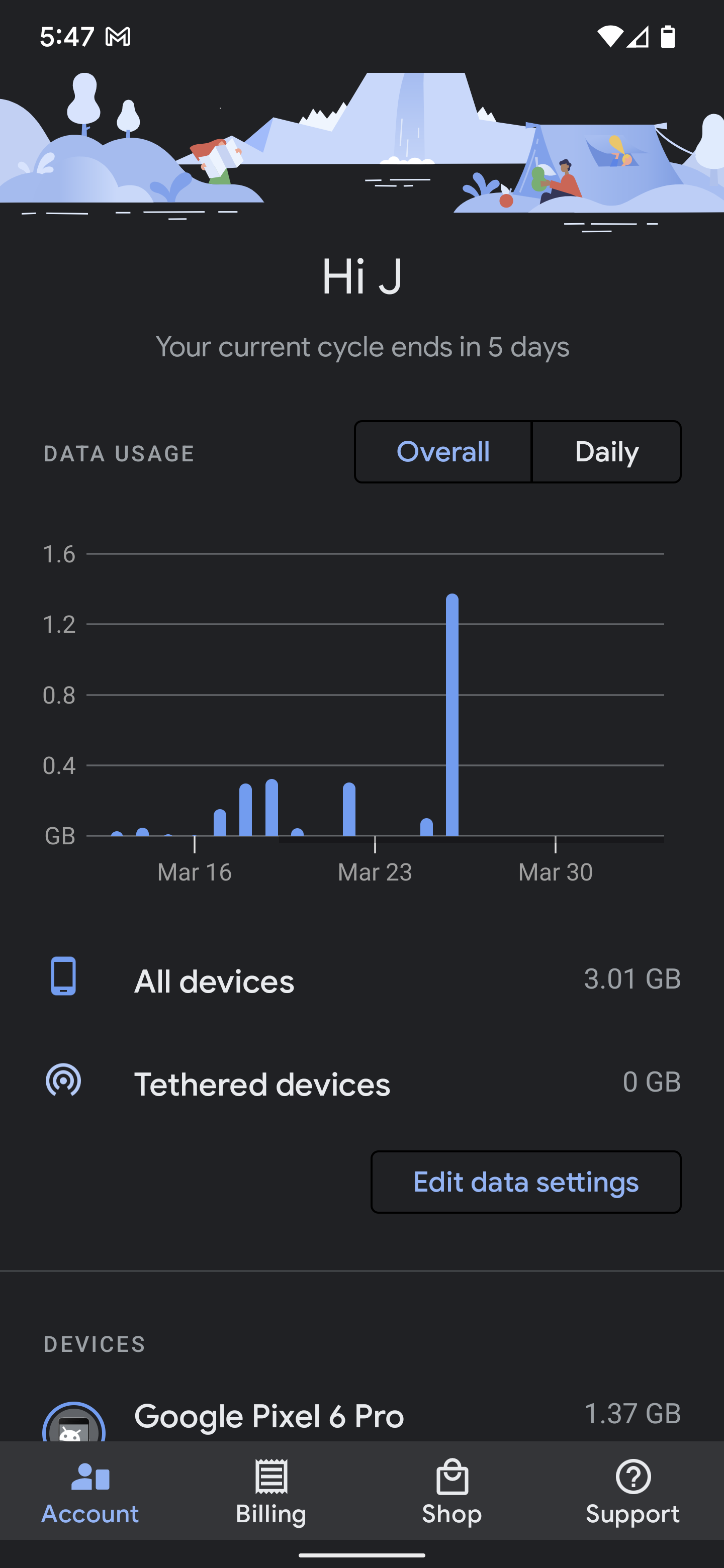Open Tethered devices data usage
The image size is (724, 1568).
(361, 1084)
